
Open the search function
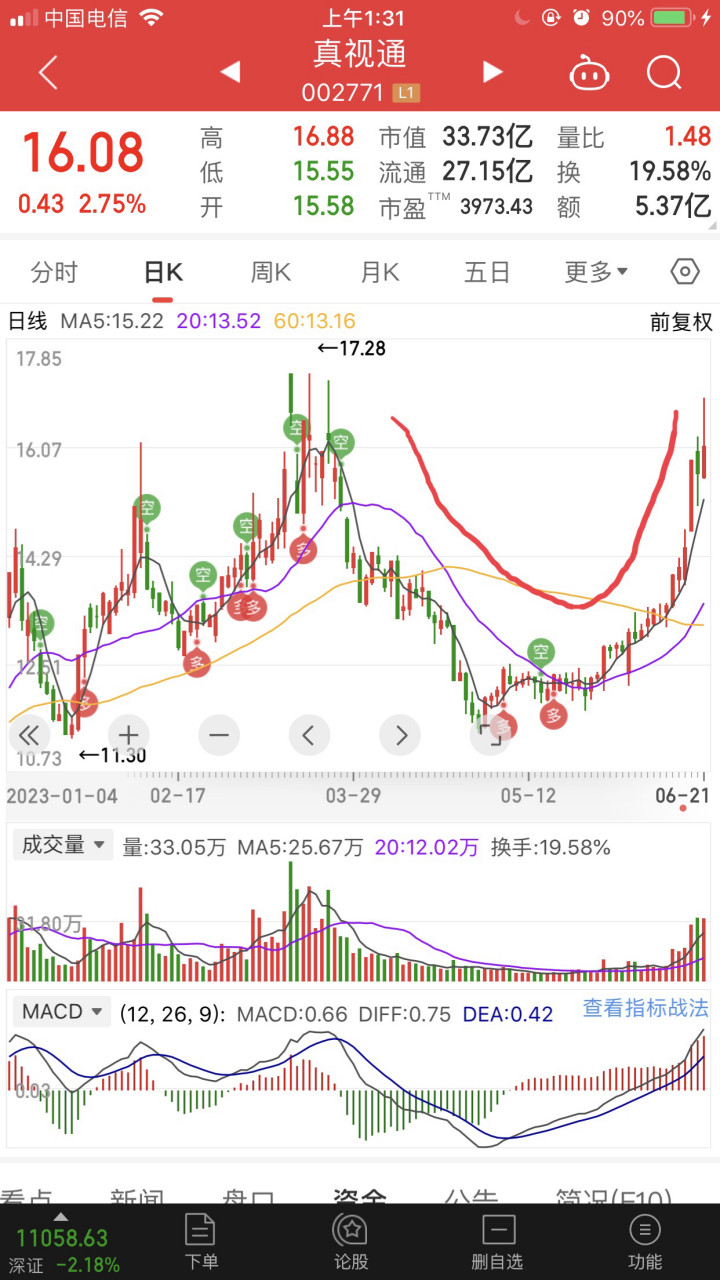[x=663, y=73]
